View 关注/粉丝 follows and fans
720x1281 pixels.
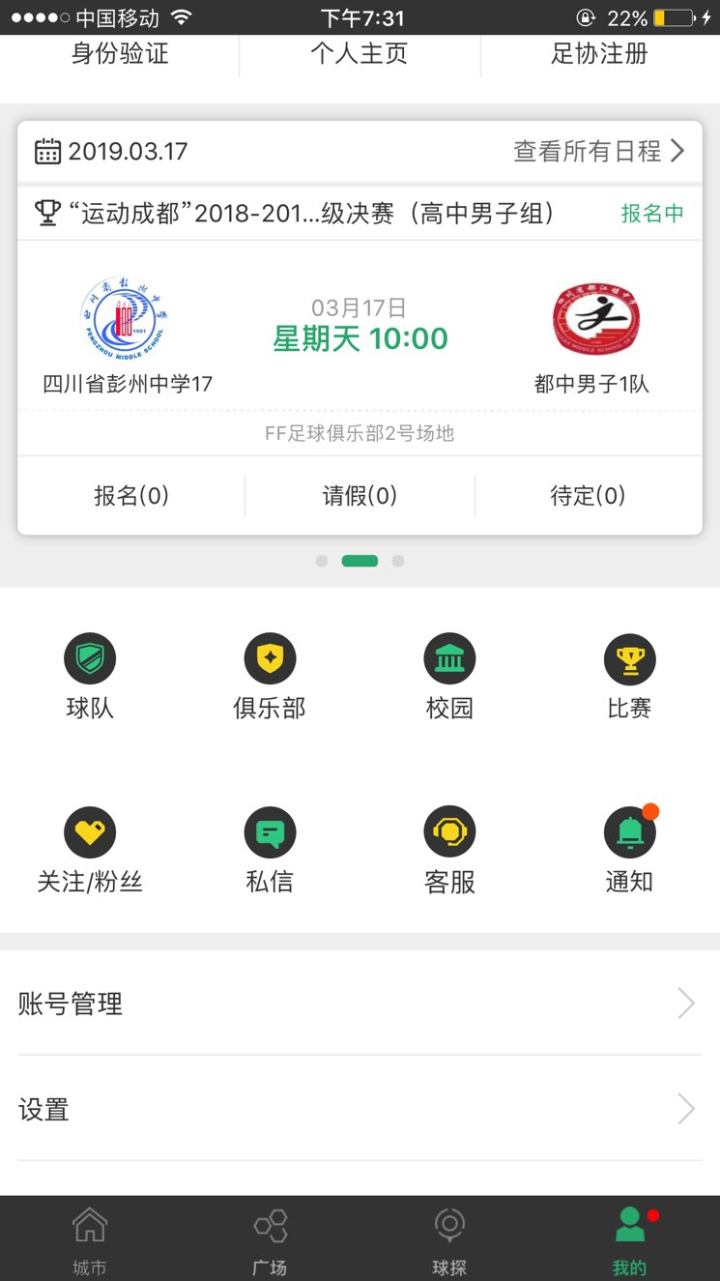click(x=90, y=850)
